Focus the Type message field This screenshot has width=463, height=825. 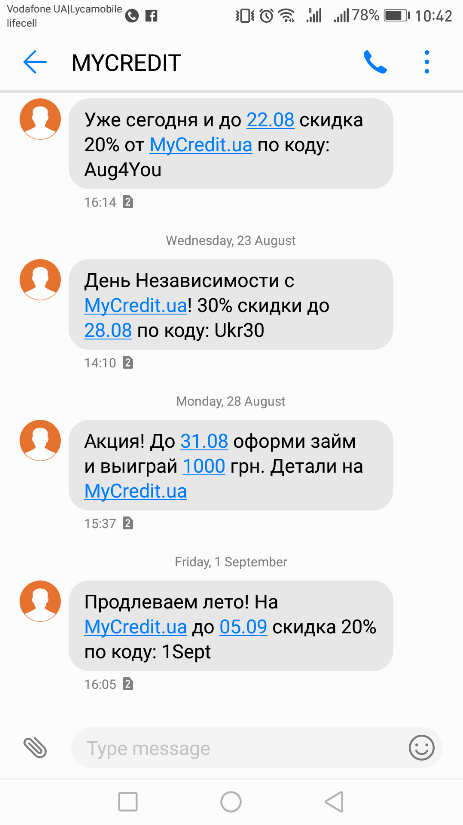coord(239,748)
